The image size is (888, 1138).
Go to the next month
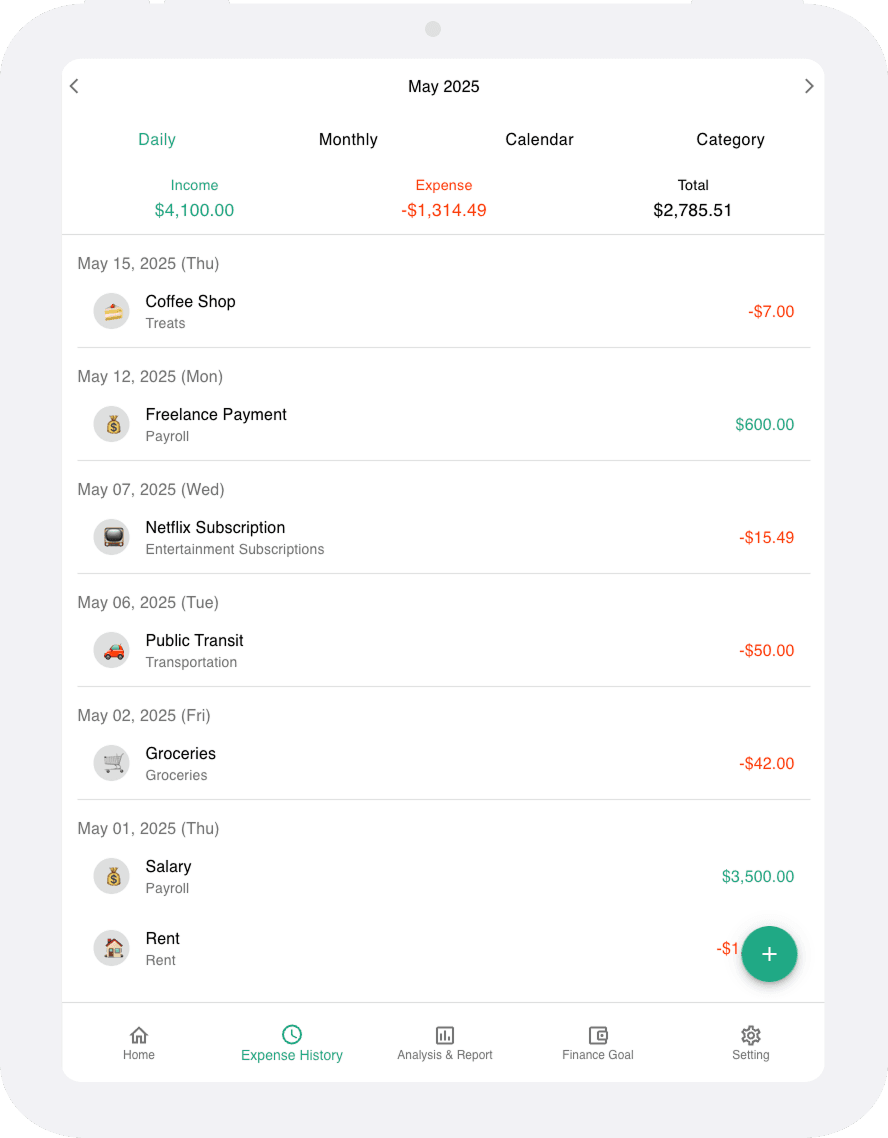click(809, 86)
